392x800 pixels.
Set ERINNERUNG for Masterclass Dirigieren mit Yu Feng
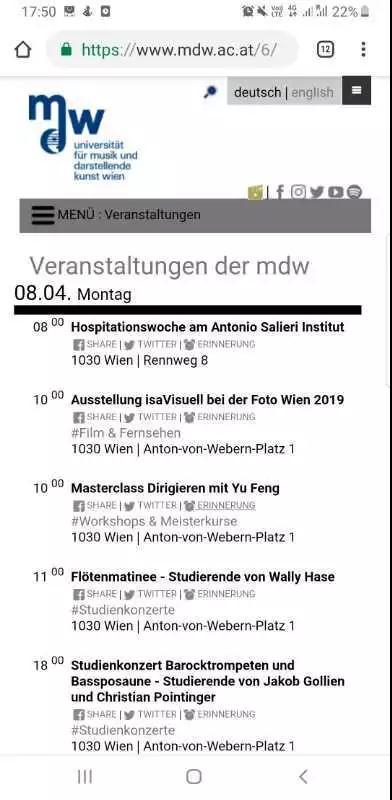pyautogui.click(x=220, y=505)
